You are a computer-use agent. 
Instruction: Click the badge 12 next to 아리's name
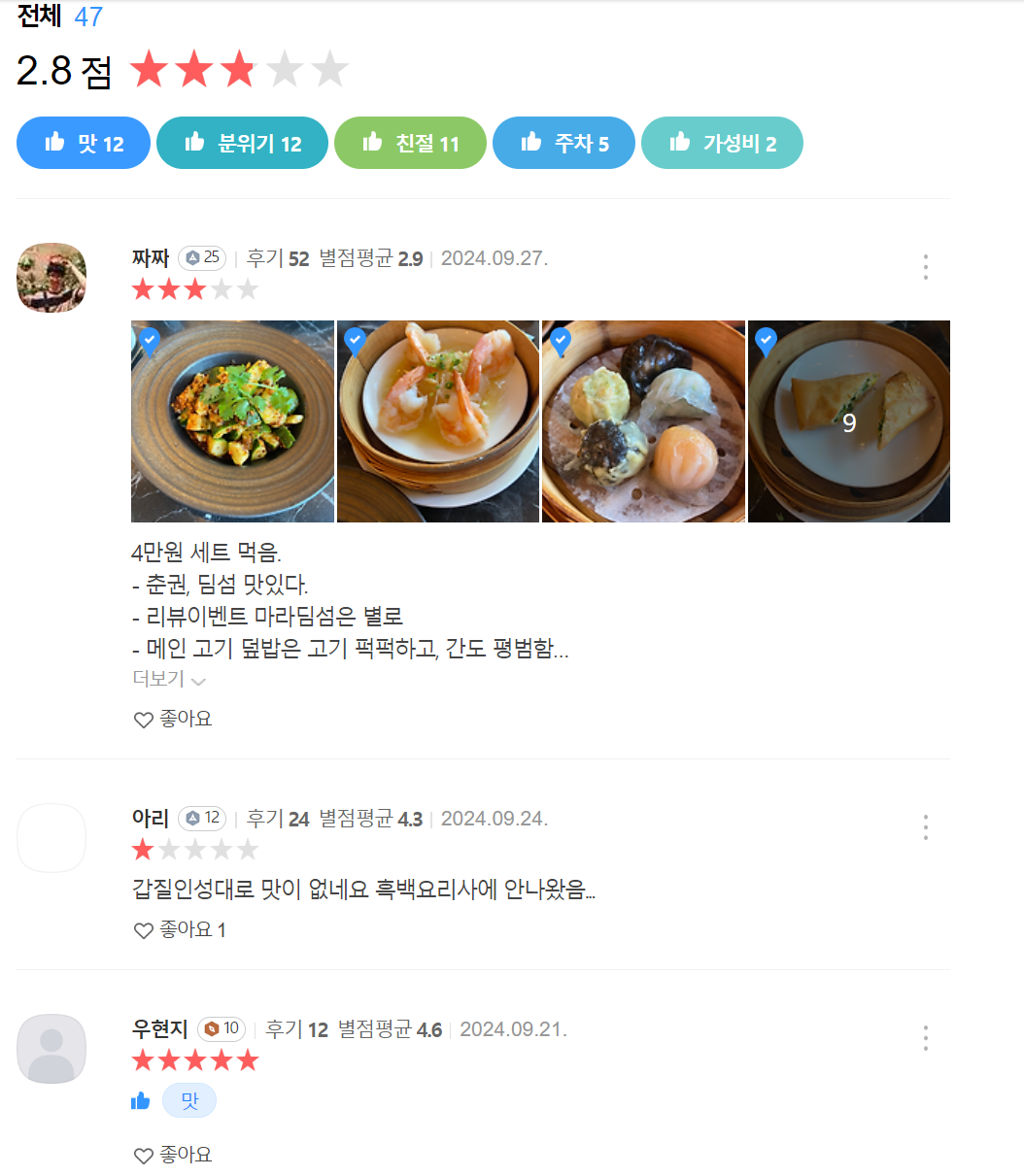(201, 819)
